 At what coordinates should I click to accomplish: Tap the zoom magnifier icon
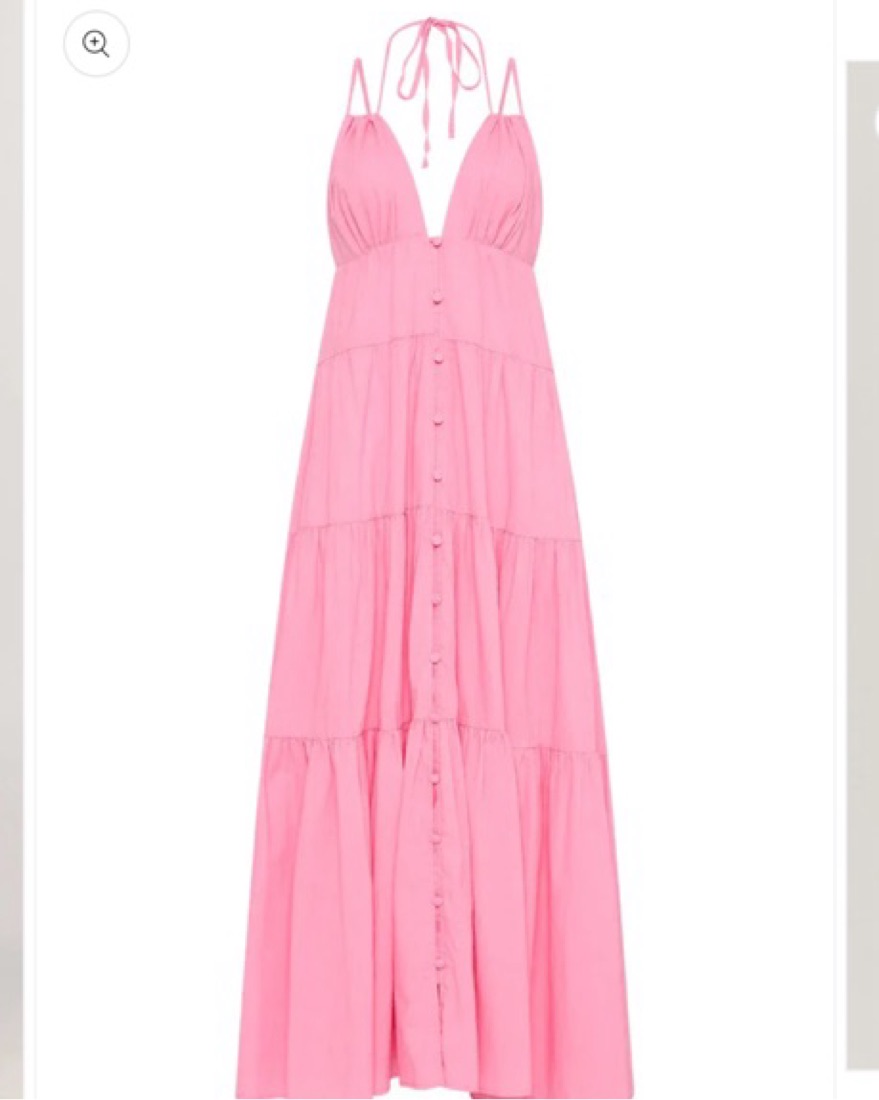96,44
